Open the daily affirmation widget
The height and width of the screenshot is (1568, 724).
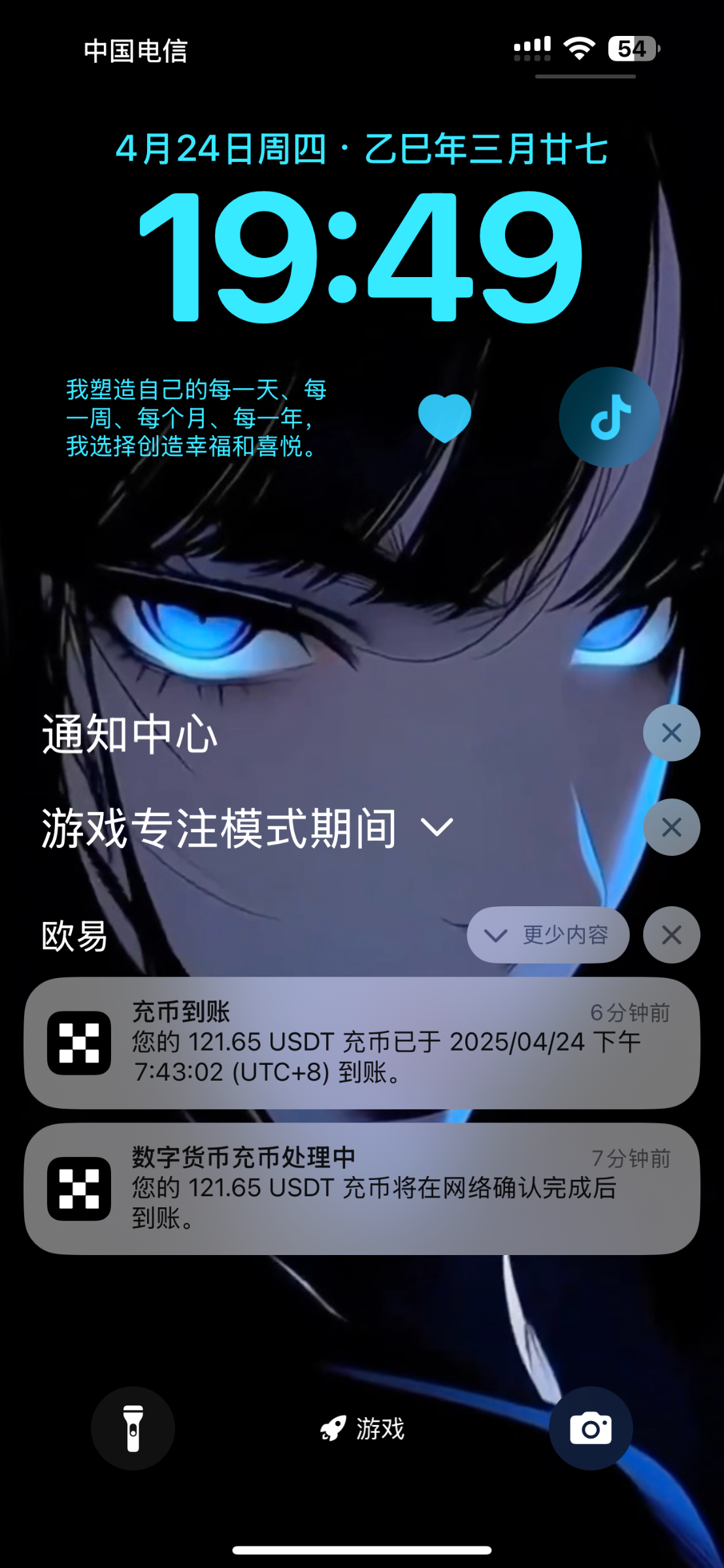click(x=196, y=418)
